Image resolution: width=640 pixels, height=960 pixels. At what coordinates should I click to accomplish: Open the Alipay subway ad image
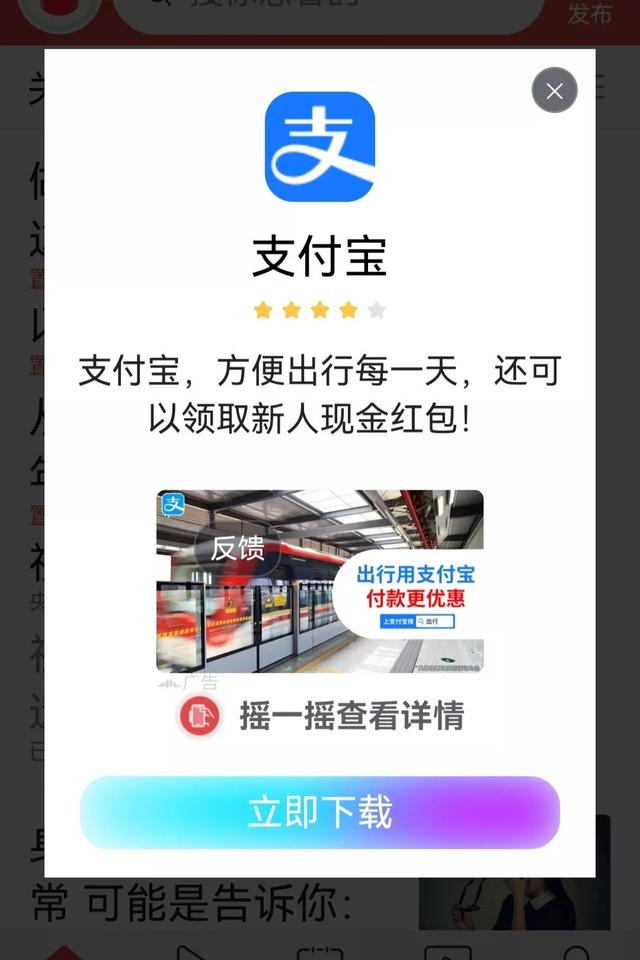380,600
